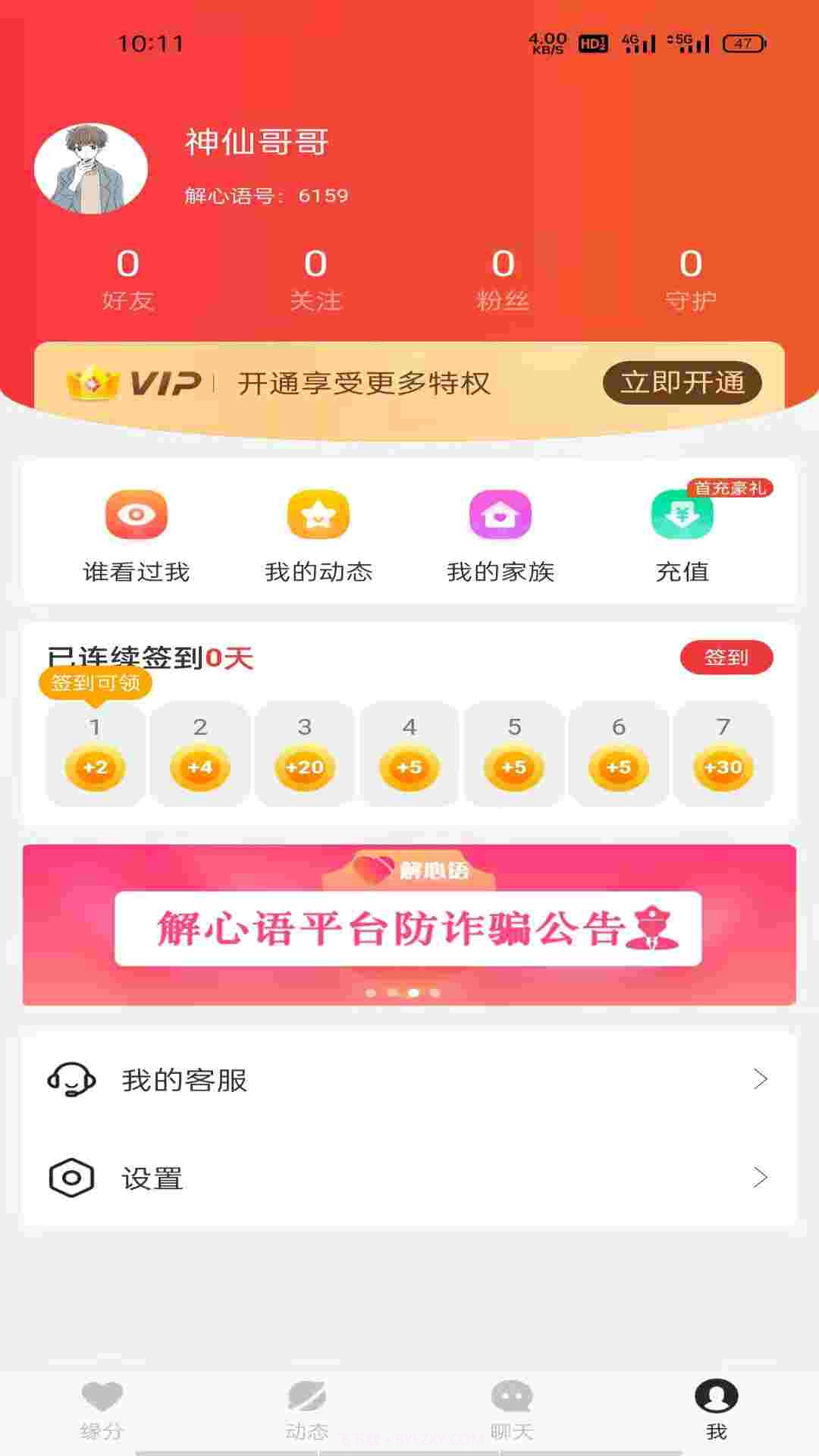Tap the 充值 recharge icon
Viewport: 819px width, 1456px height.
click(681, 514)
